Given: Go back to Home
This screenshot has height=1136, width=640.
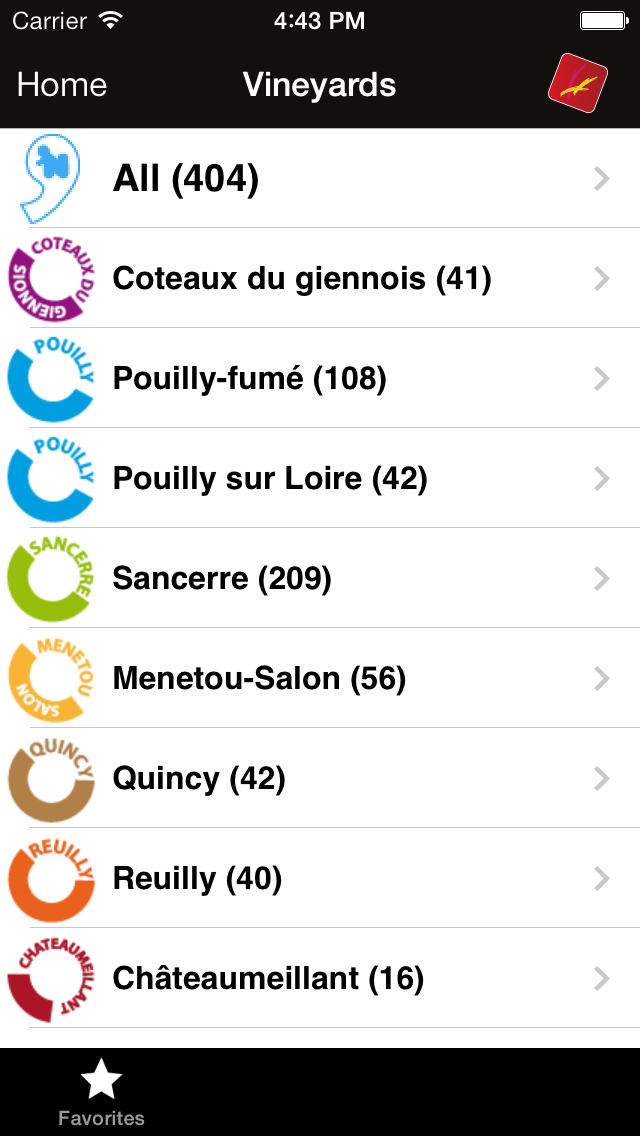Looking at the screenshot, I should pyautogui.click(x=62, y=86).
